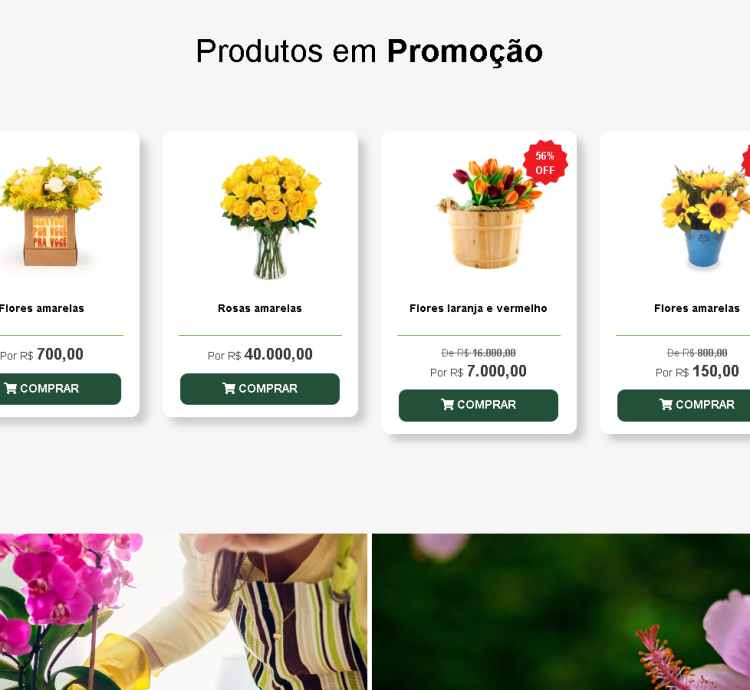The image size is (750, 690).
Task: Open the pink orchid banner image
Action: click(183, 612)
